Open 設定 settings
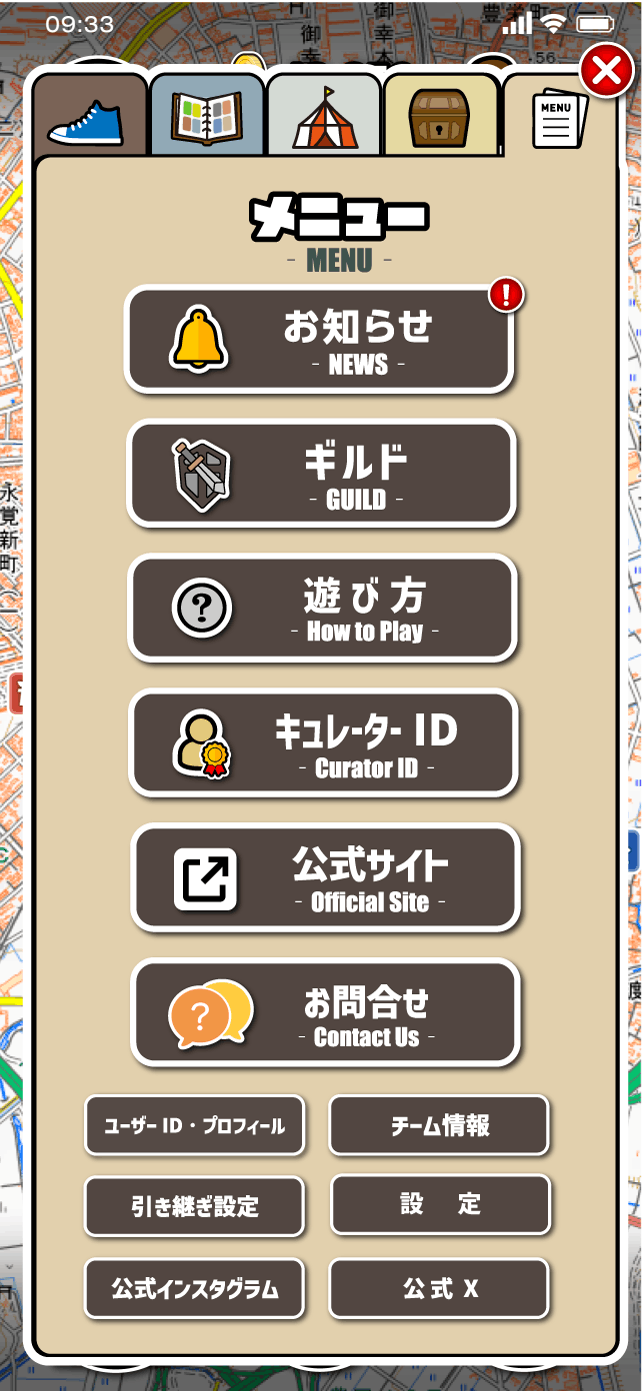 click(x=440, y=1205)
